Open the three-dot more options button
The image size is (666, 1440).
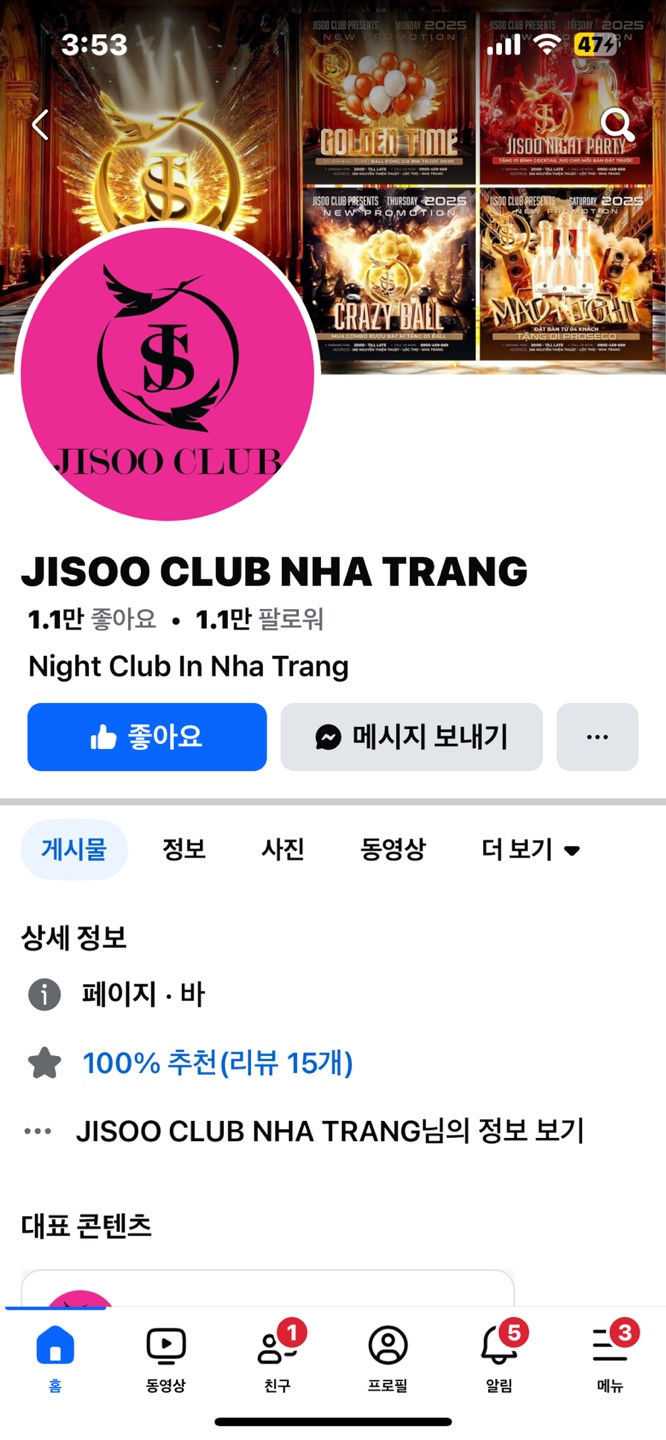click(597, 737)
